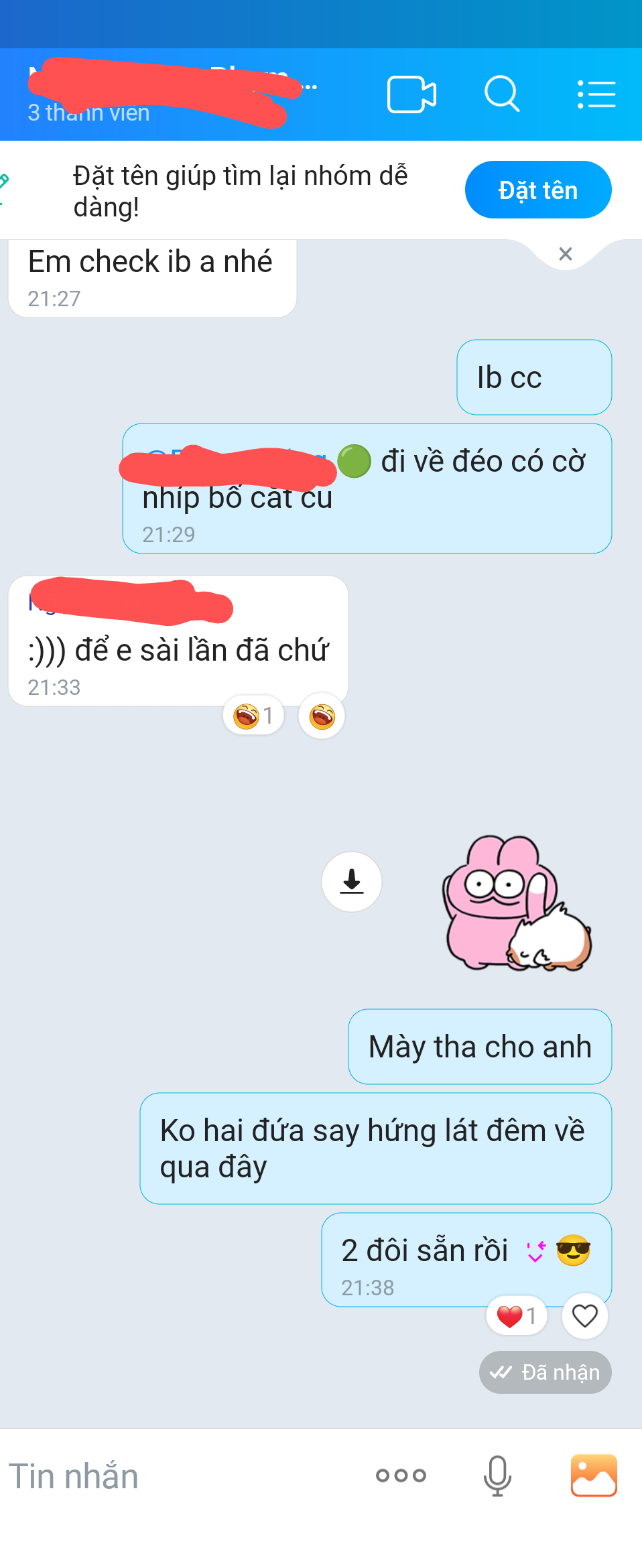Open the group options menu
The image size is (642, 1568).
[596, 94]
